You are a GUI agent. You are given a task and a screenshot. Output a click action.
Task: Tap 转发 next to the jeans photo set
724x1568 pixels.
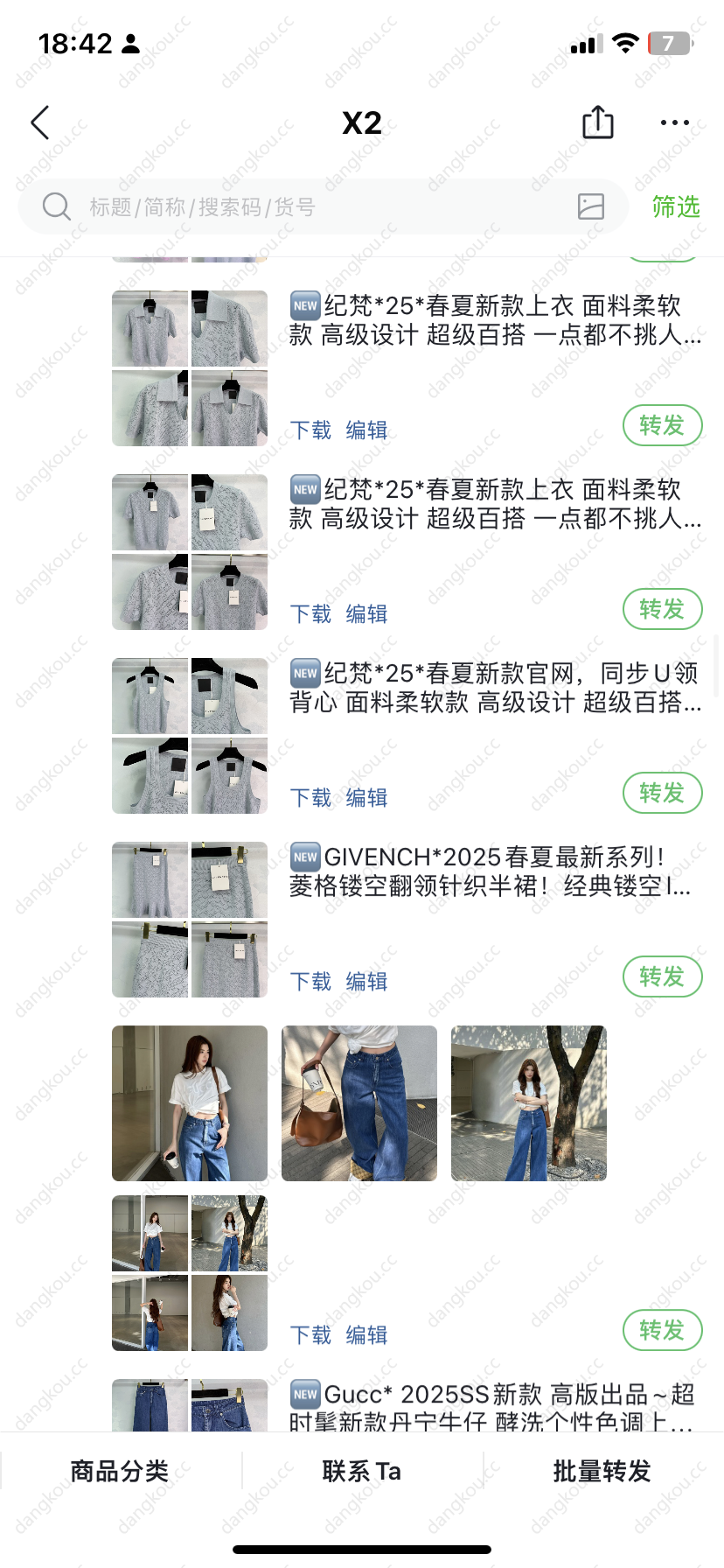662,1330
